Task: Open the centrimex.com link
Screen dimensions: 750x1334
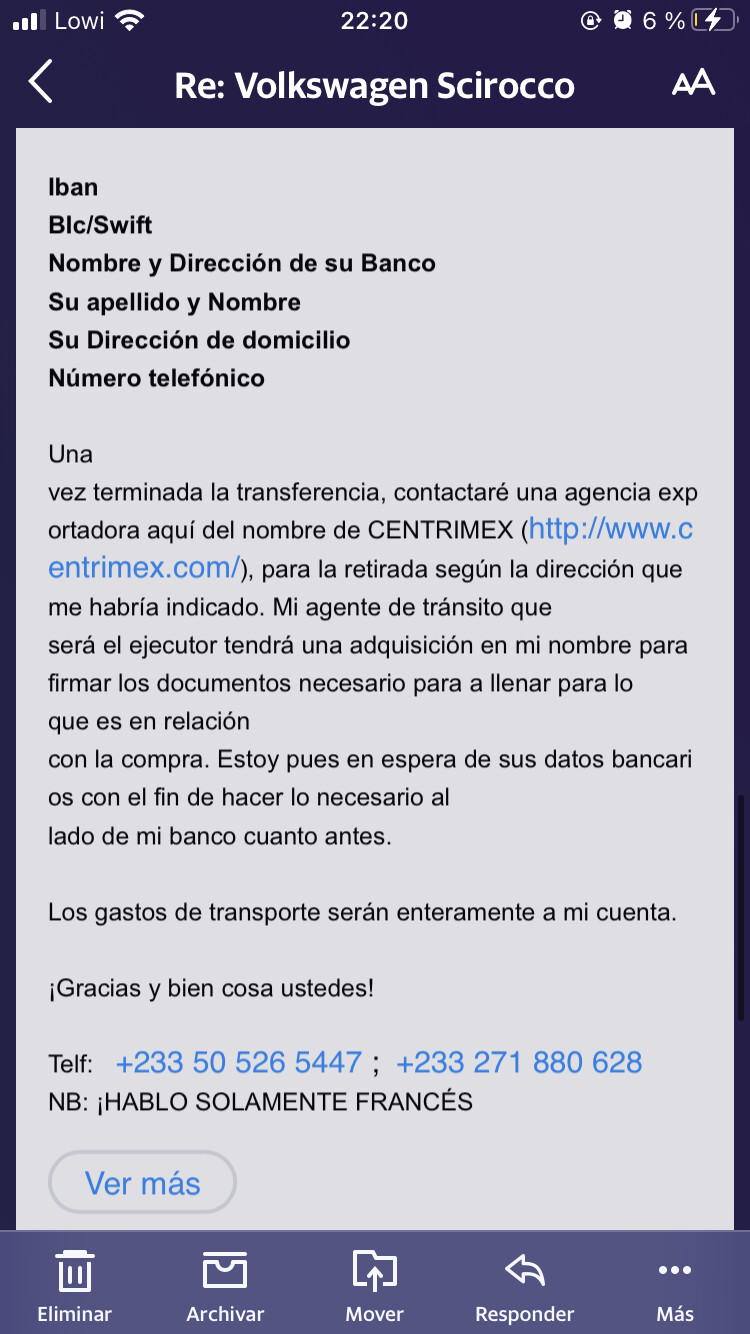Action: tap(610, 529)
